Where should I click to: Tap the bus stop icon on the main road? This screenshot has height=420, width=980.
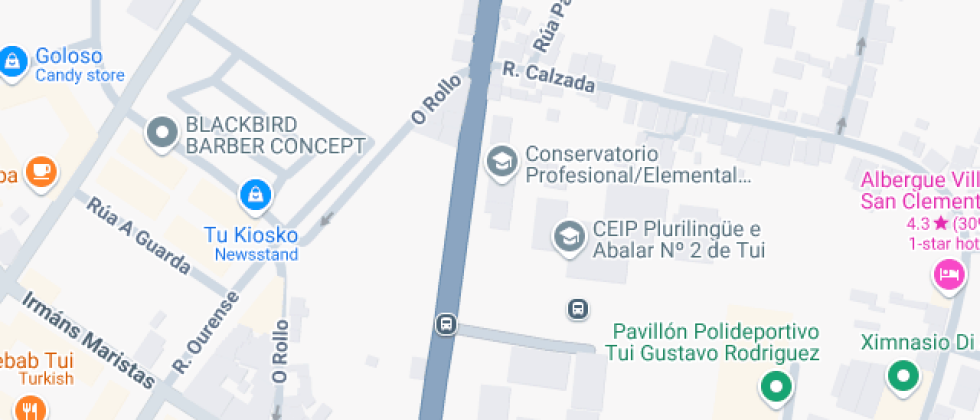(x=446, y=324)
